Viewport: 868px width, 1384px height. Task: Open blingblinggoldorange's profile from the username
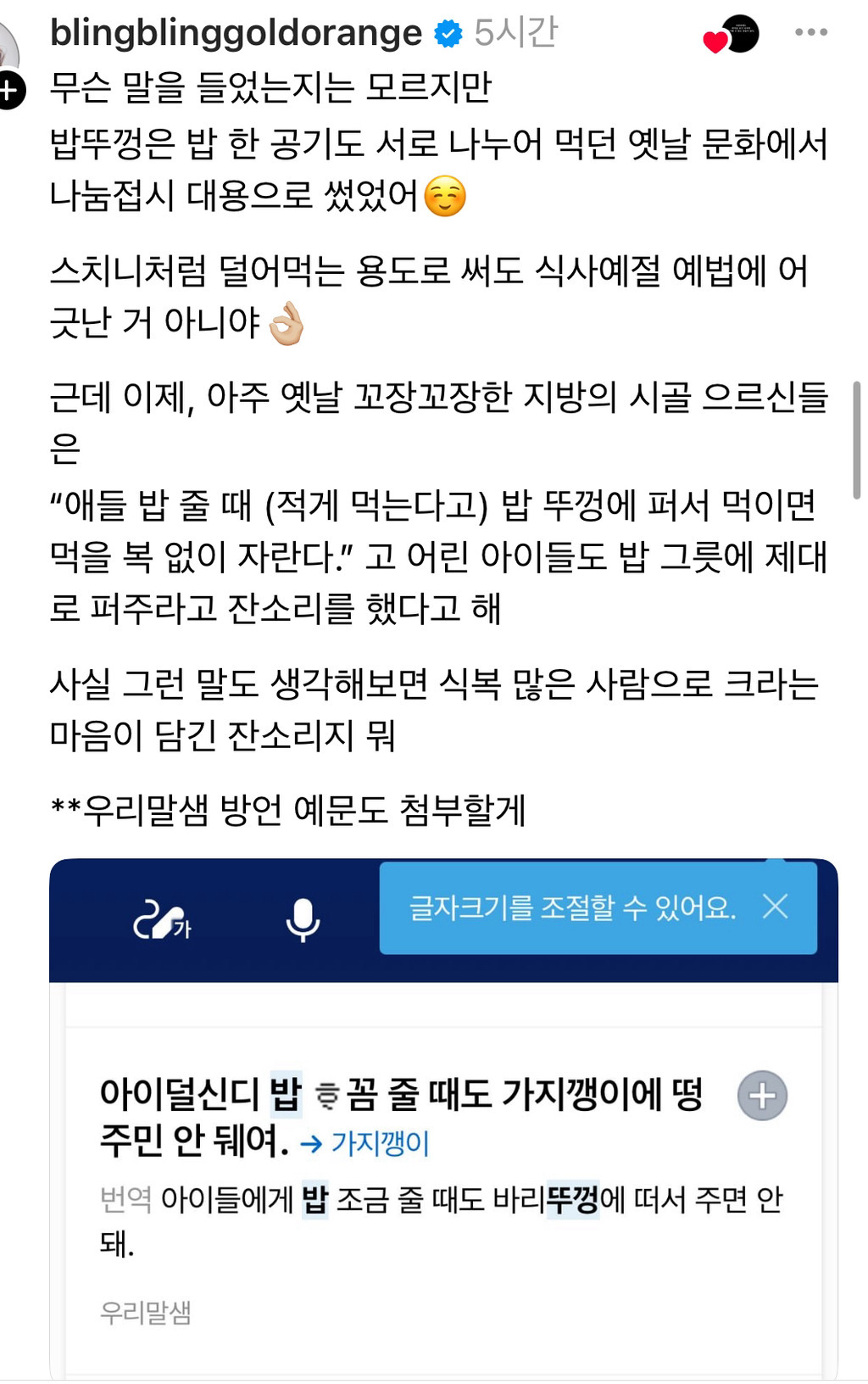tap(236, 33)
